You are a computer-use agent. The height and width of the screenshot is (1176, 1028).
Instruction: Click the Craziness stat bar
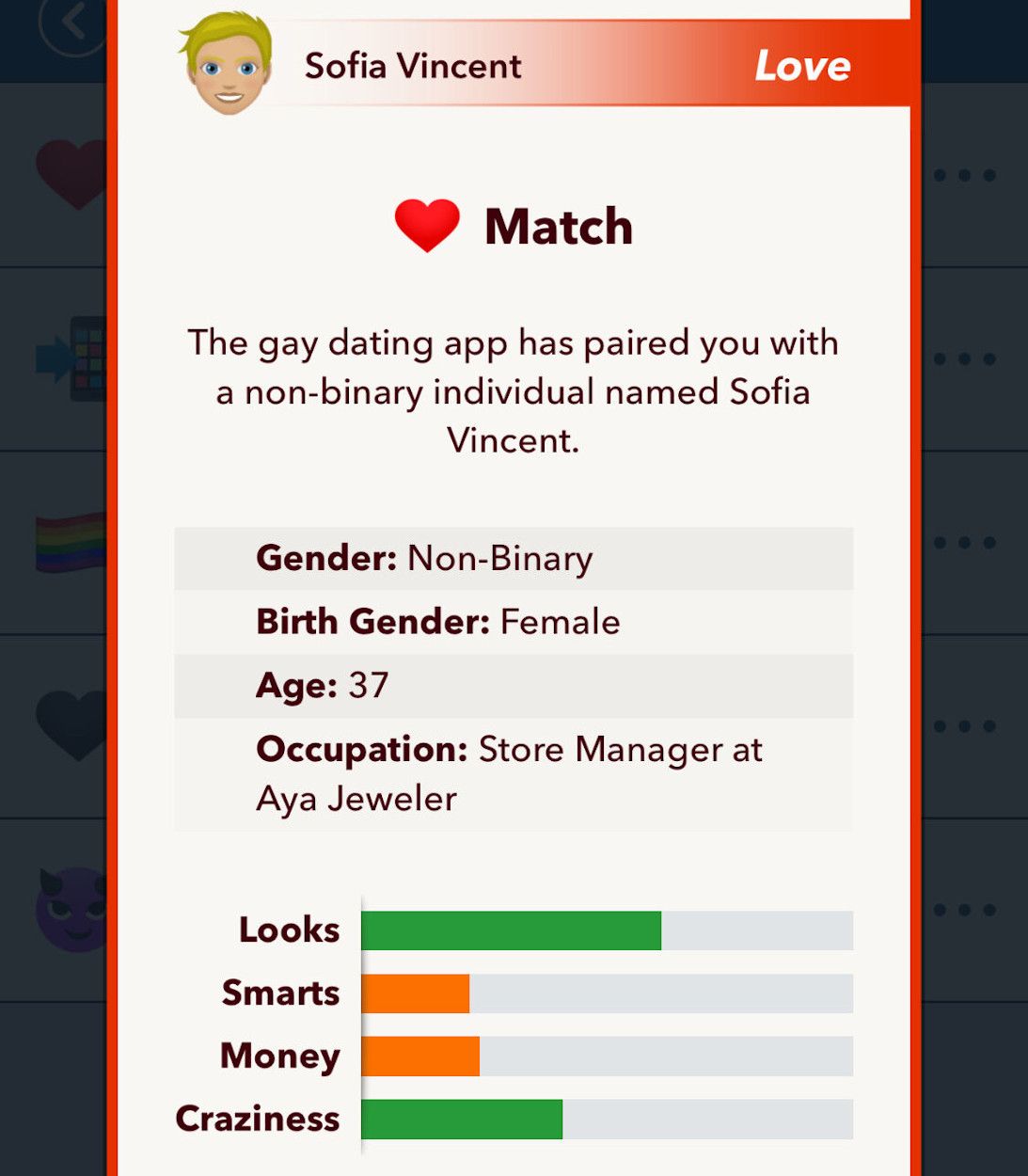pos(609,1120)
